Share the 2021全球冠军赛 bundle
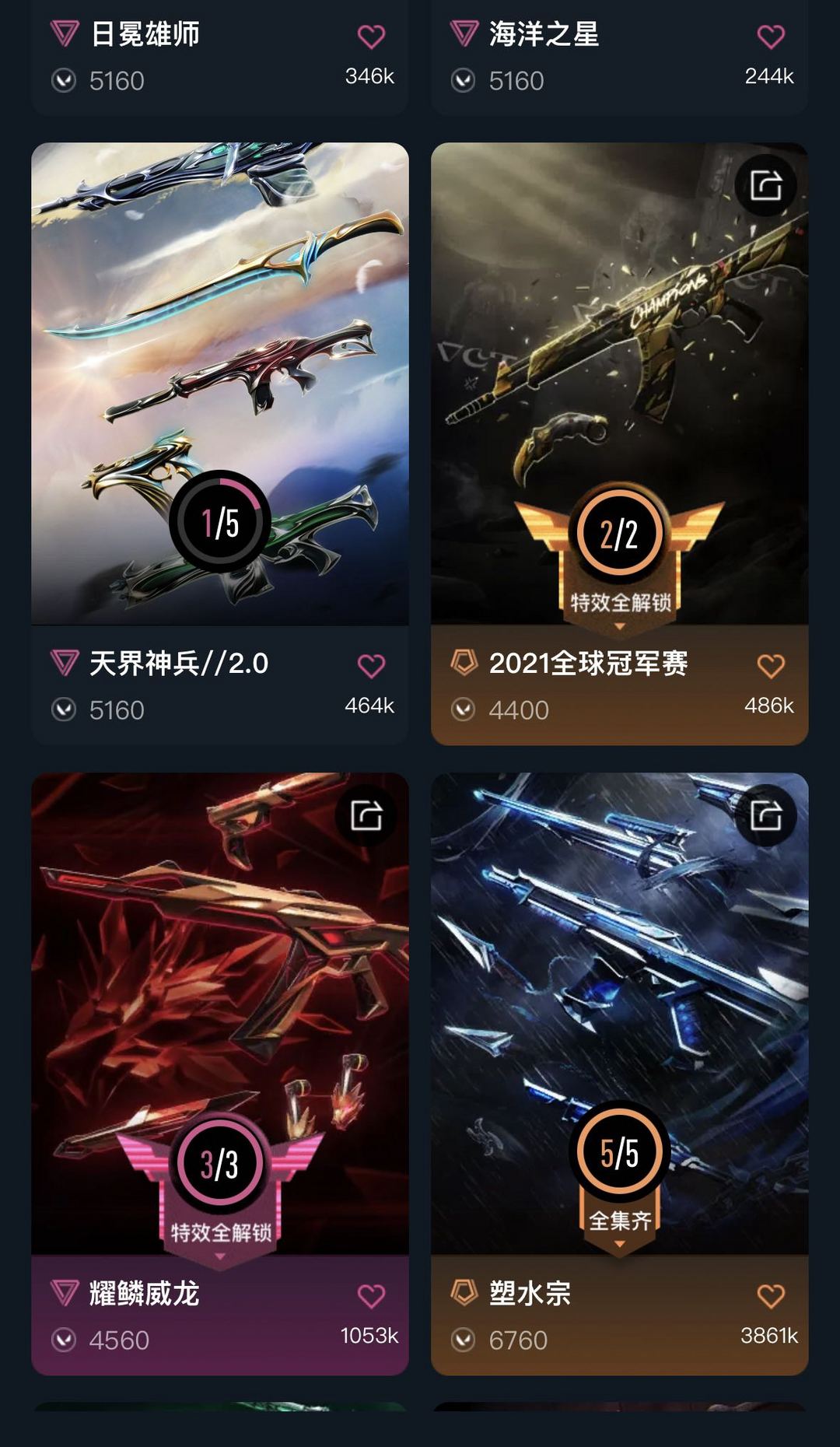This screenshot has height=1447, width=840. point(766,185)
